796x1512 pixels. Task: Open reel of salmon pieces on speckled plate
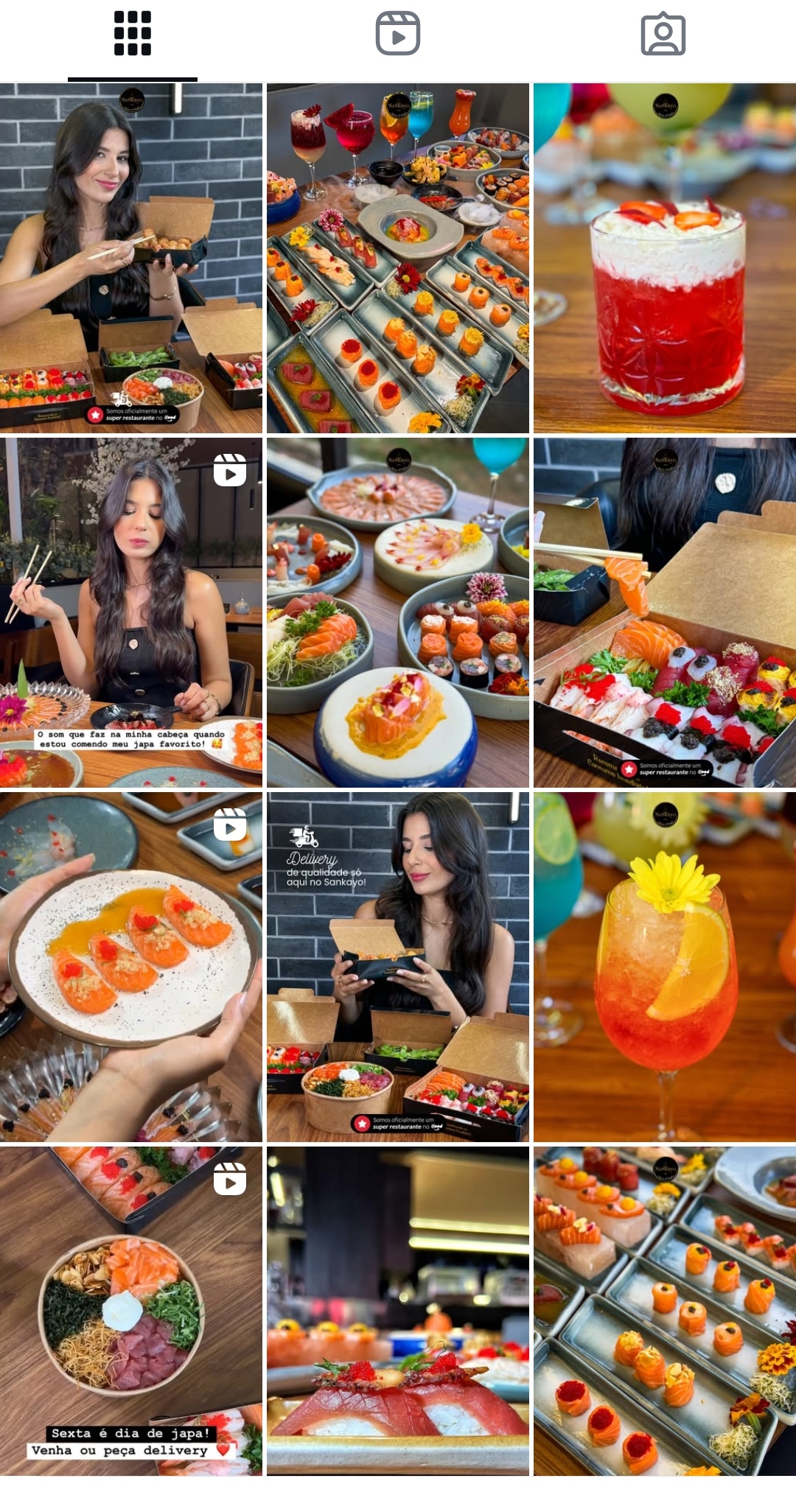(x=131, y=967)
